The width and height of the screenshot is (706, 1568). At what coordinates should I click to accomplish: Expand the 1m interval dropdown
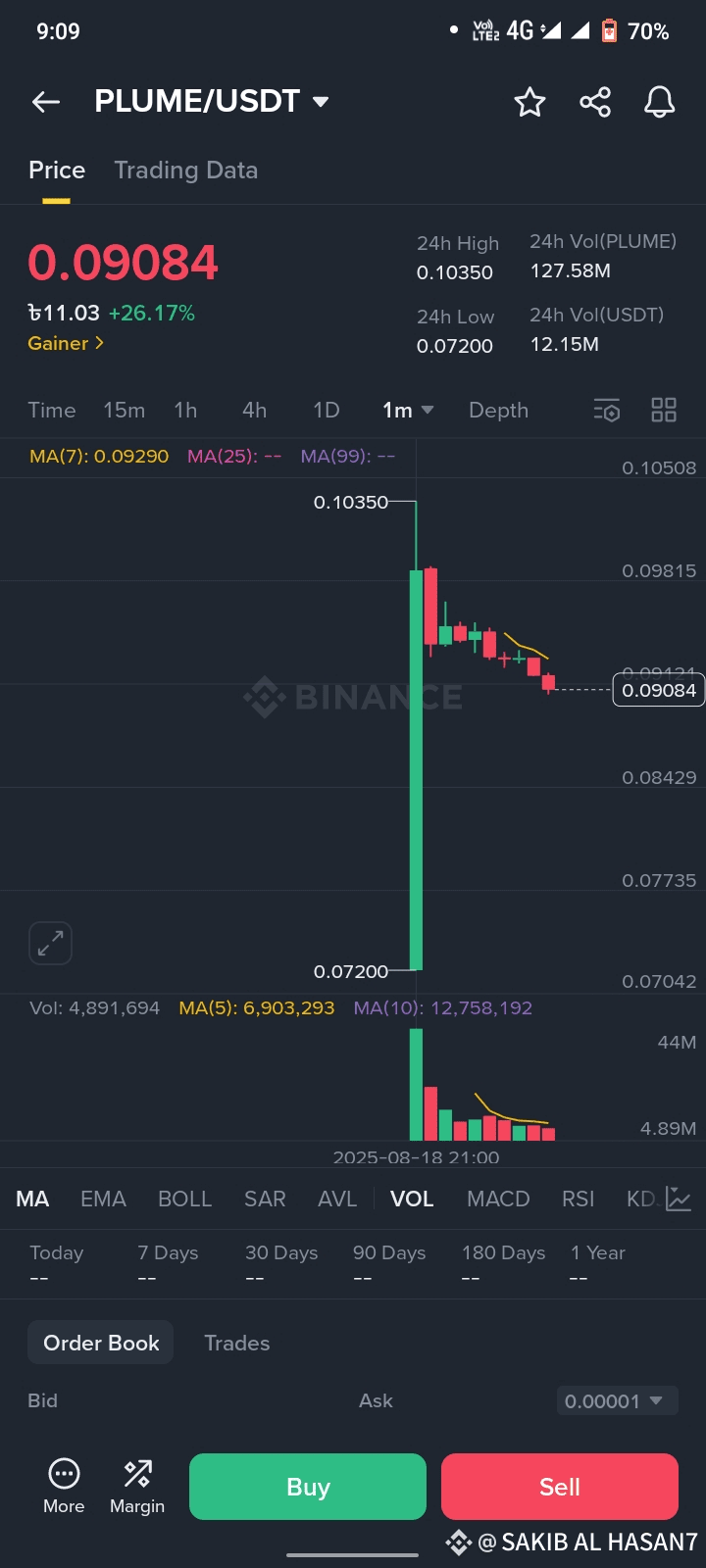(408, 411)
